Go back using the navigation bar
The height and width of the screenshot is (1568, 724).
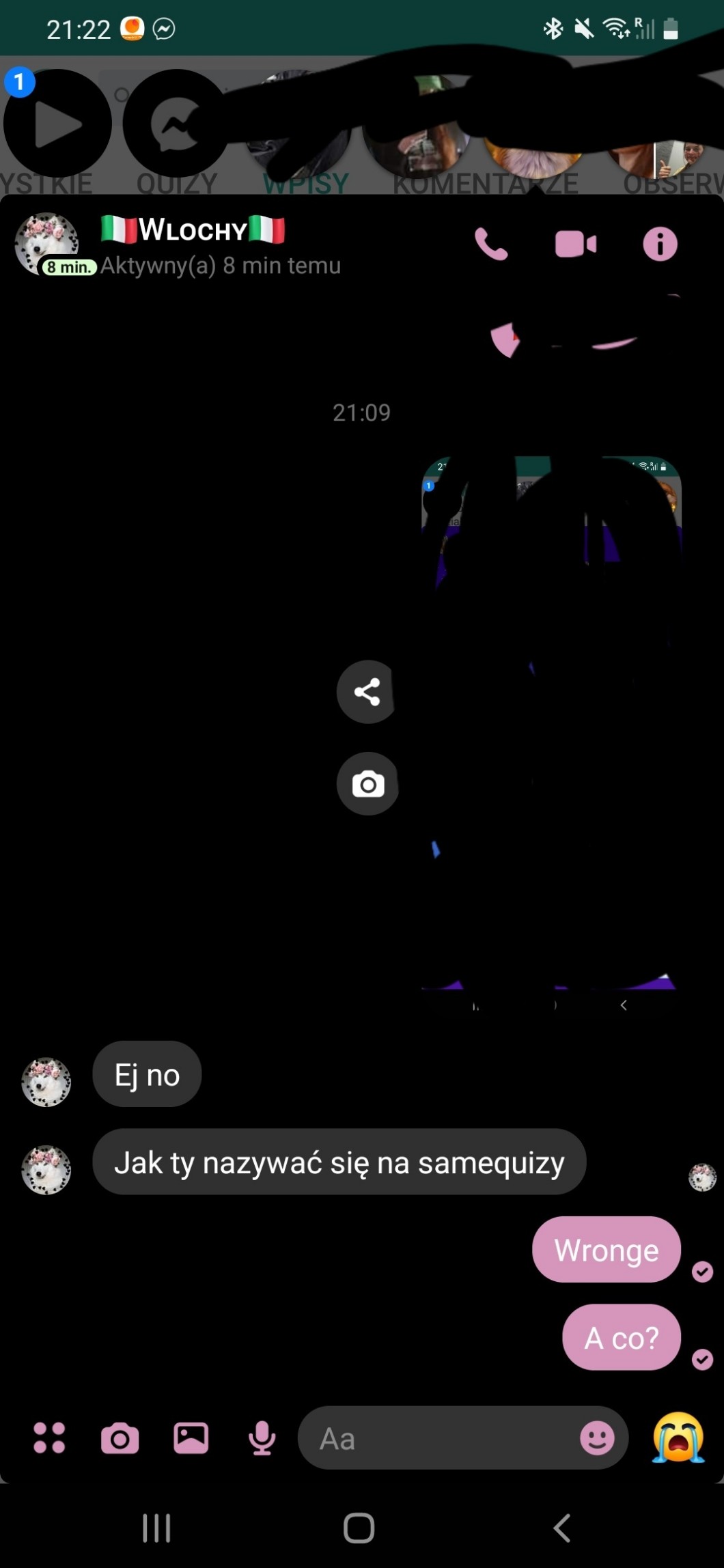point(561,1528)
